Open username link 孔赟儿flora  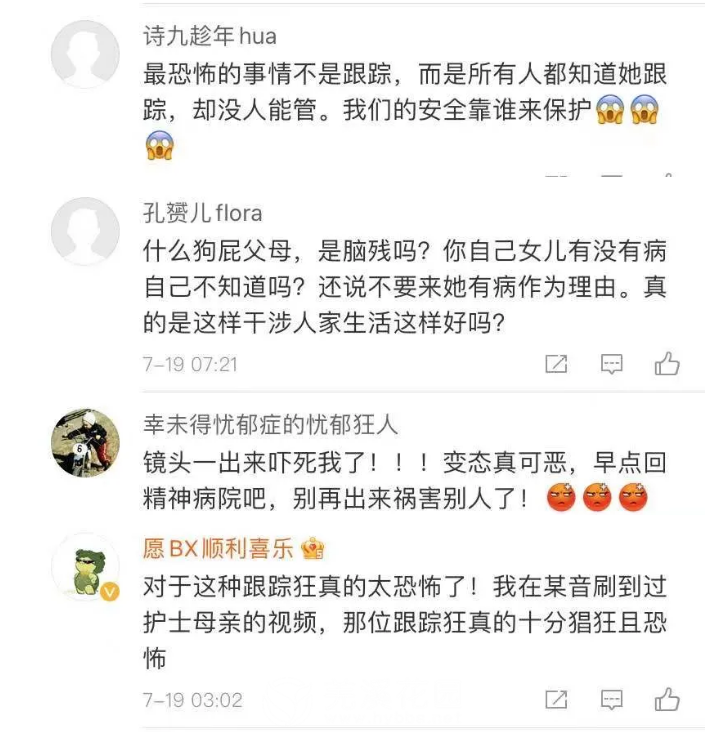click(x=203, y=213)
